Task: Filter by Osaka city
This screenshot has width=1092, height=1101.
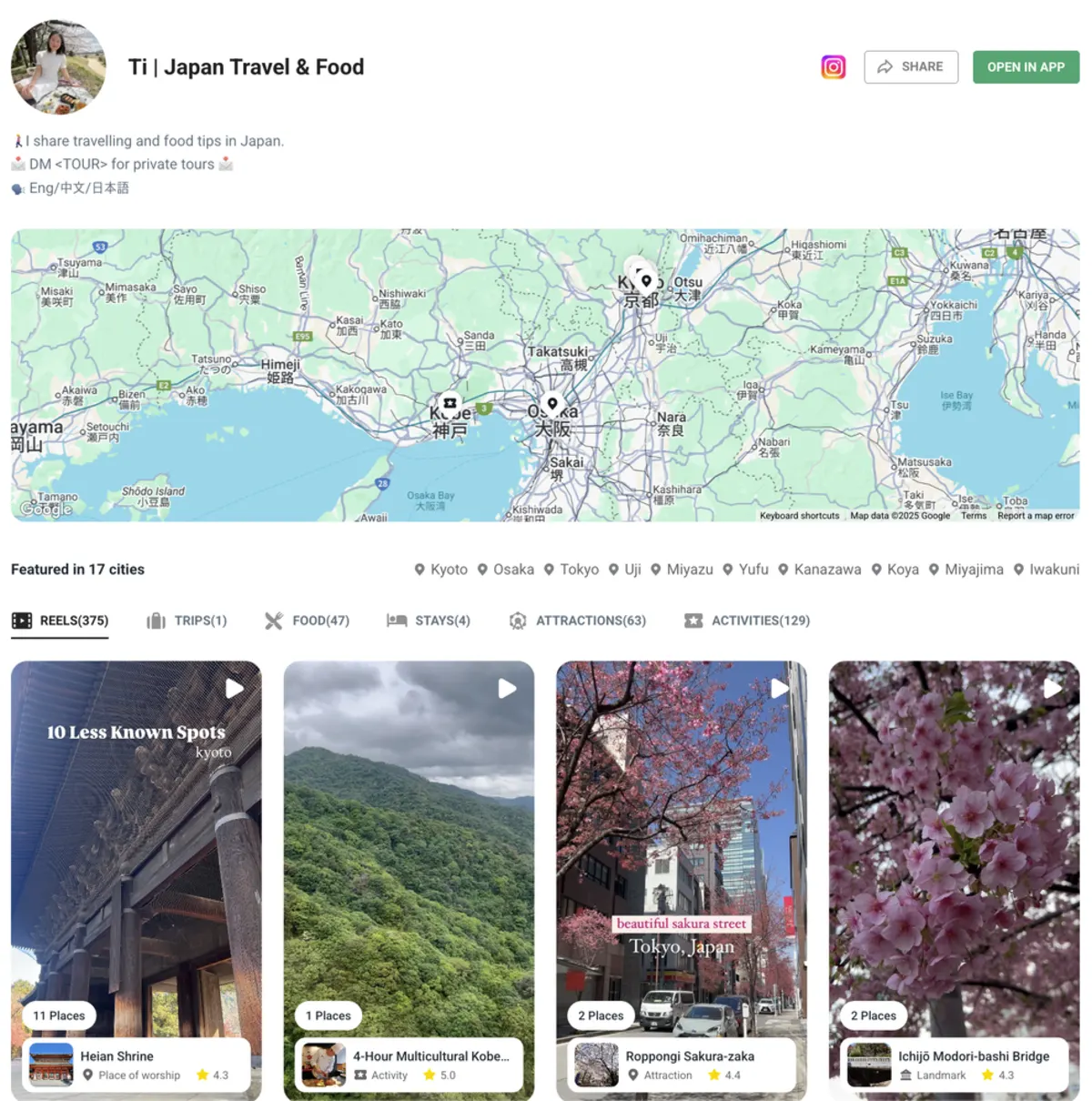Action: click(506, 570)
